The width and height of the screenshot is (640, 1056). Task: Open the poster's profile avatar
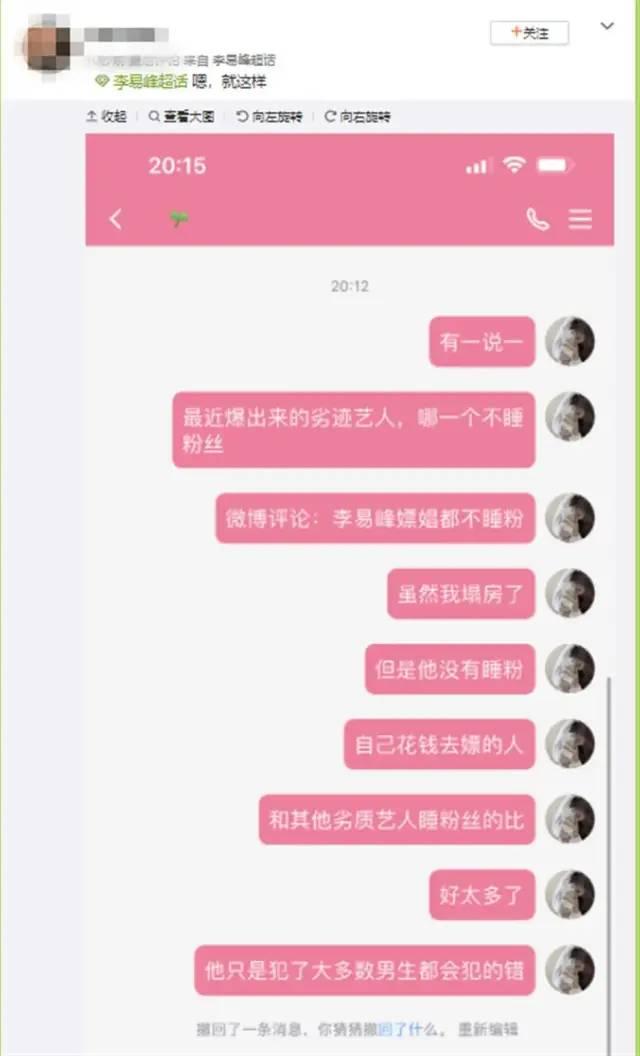(x=47, y=47)
